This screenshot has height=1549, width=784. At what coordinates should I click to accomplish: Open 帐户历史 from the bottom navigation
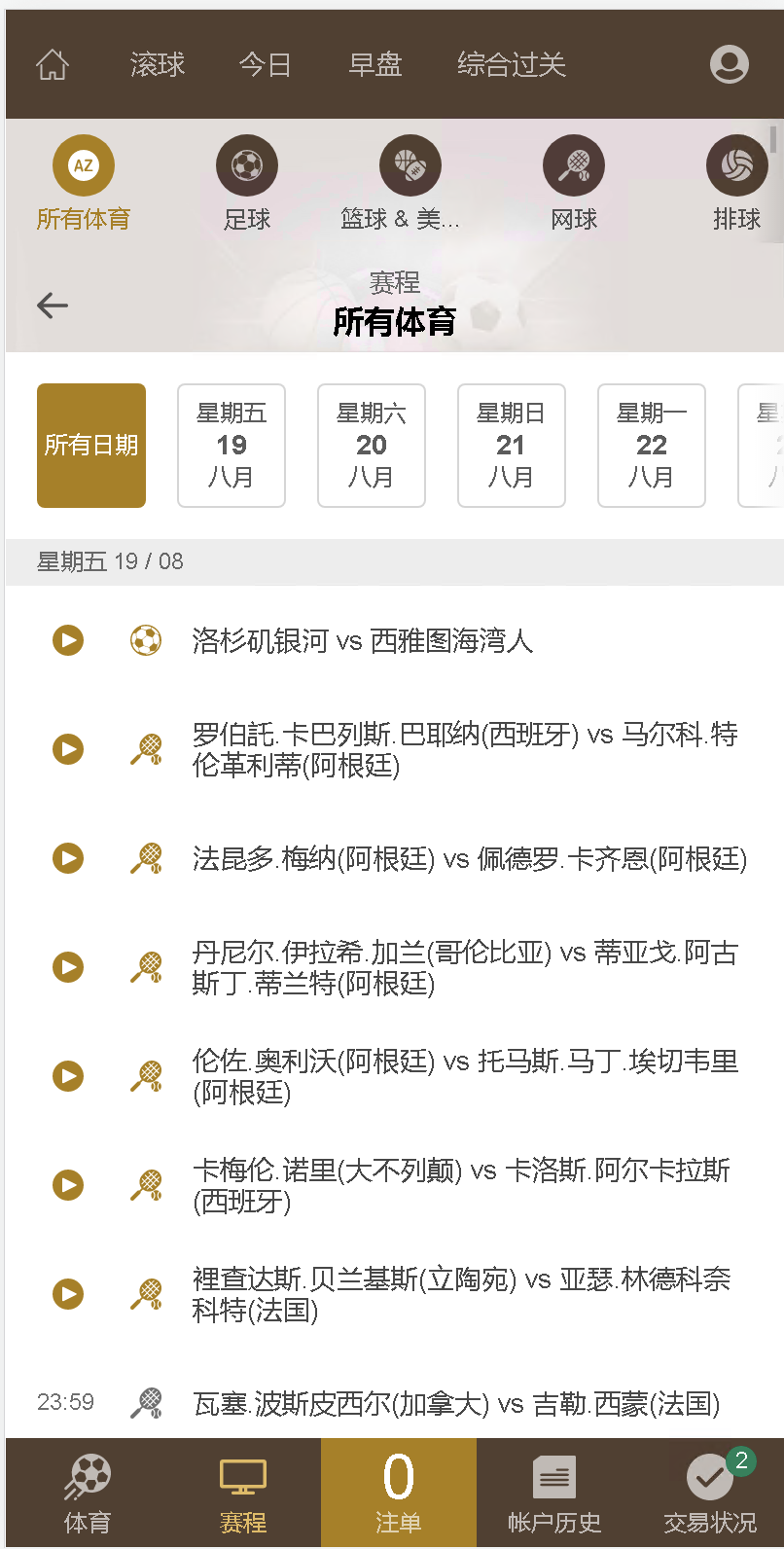[x=554, y=1491]
